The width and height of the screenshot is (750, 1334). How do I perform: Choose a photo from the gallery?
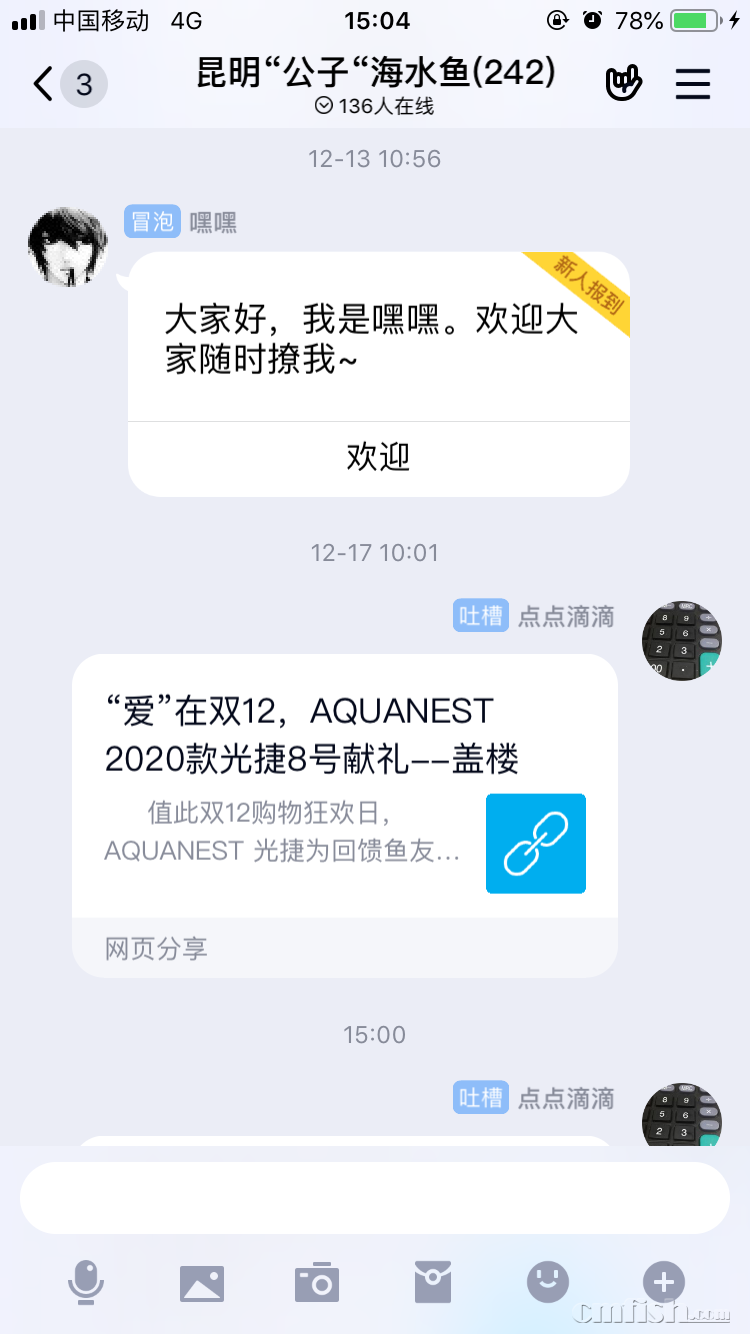click(x=202, y=1282)
